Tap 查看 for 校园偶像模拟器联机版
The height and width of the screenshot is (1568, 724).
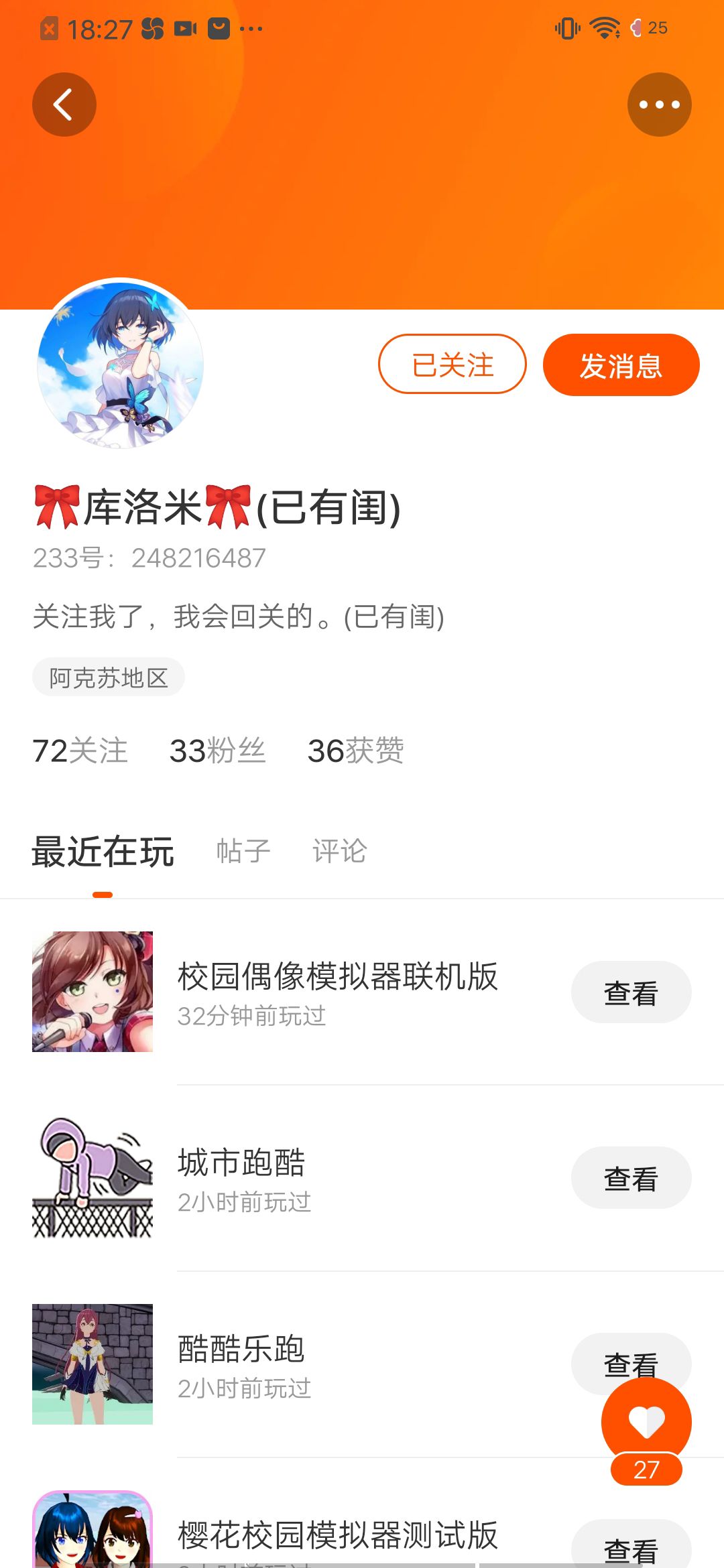(631, 992)
